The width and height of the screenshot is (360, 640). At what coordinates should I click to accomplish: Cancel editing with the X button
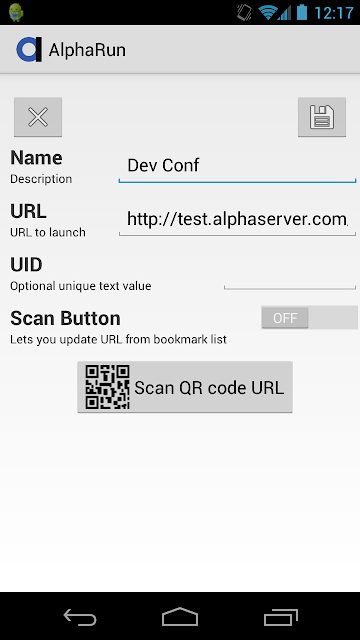pyautogui.click(x=38, y=117)
